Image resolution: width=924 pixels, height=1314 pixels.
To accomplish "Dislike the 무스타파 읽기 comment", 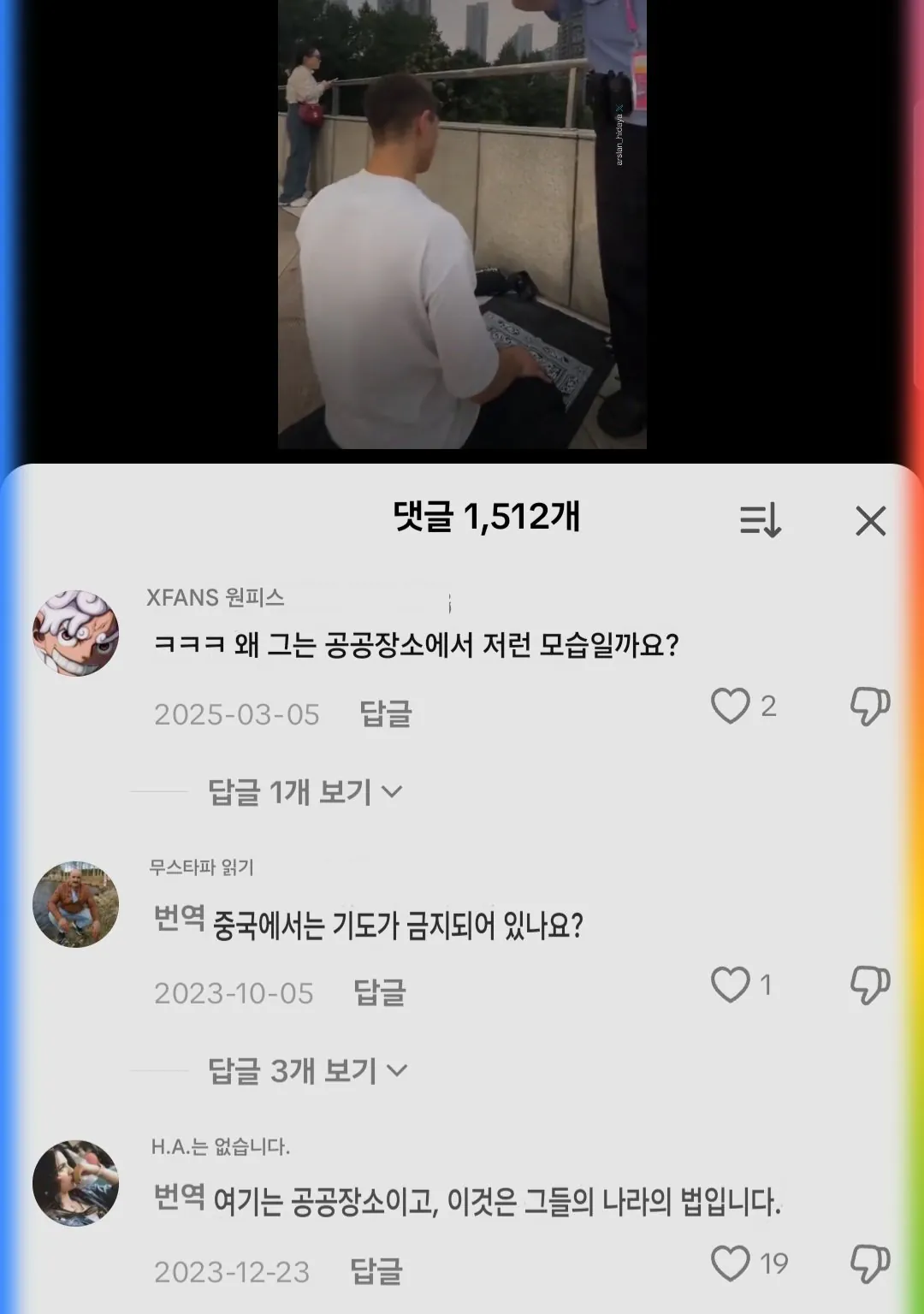I will (x=869, y=985).
